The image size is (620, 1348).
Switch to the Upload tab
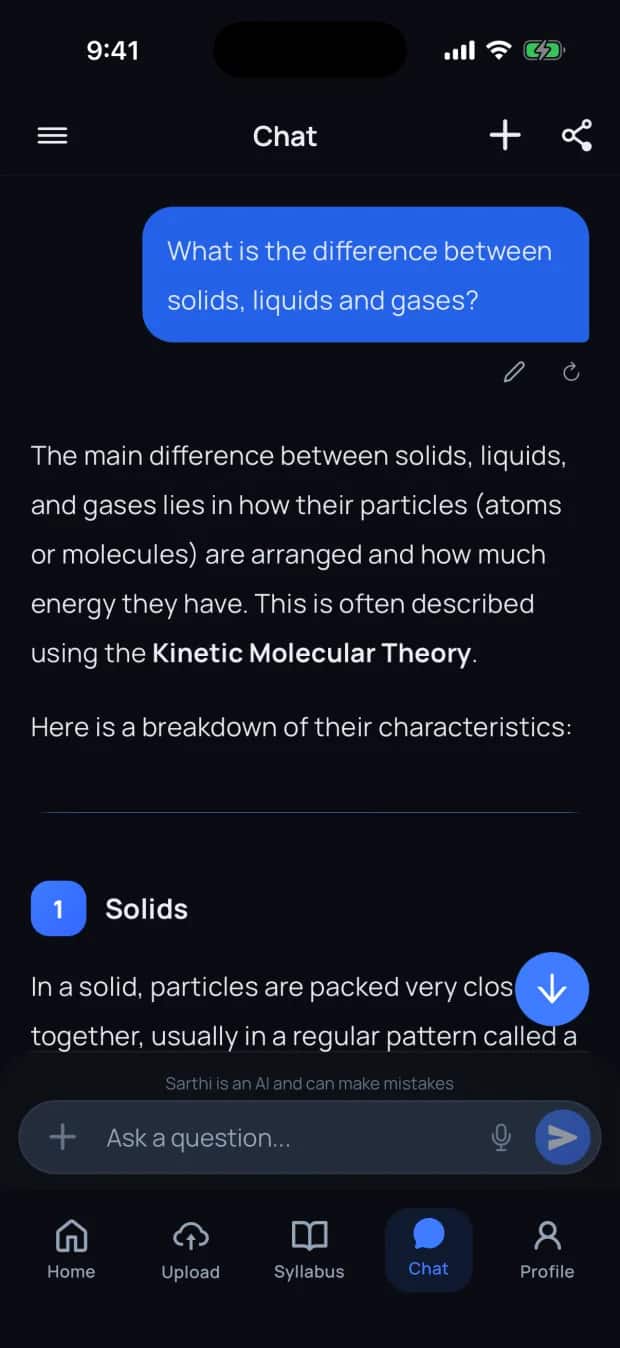[x=190, y=1250]
